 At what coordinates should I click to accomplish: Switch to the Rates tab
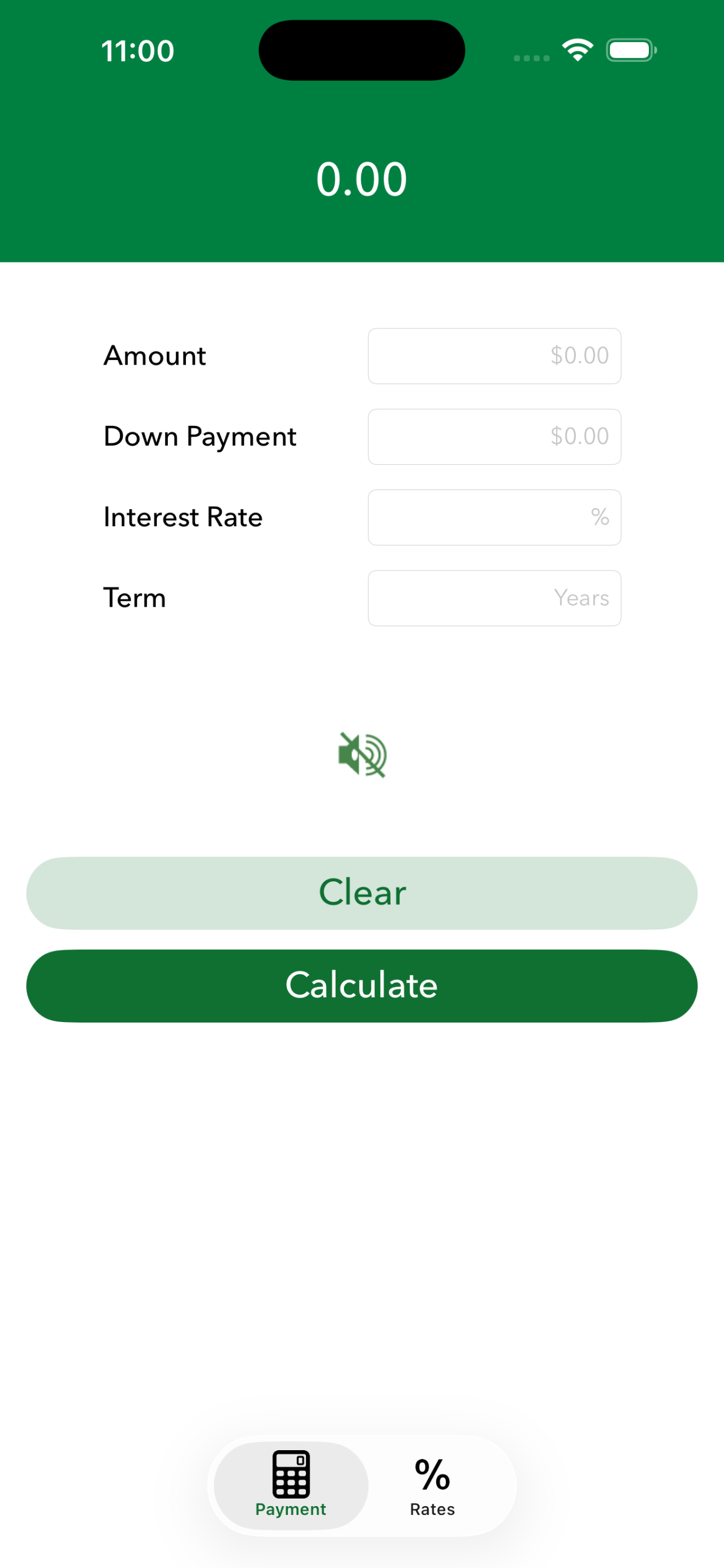tap(433, 1485)
